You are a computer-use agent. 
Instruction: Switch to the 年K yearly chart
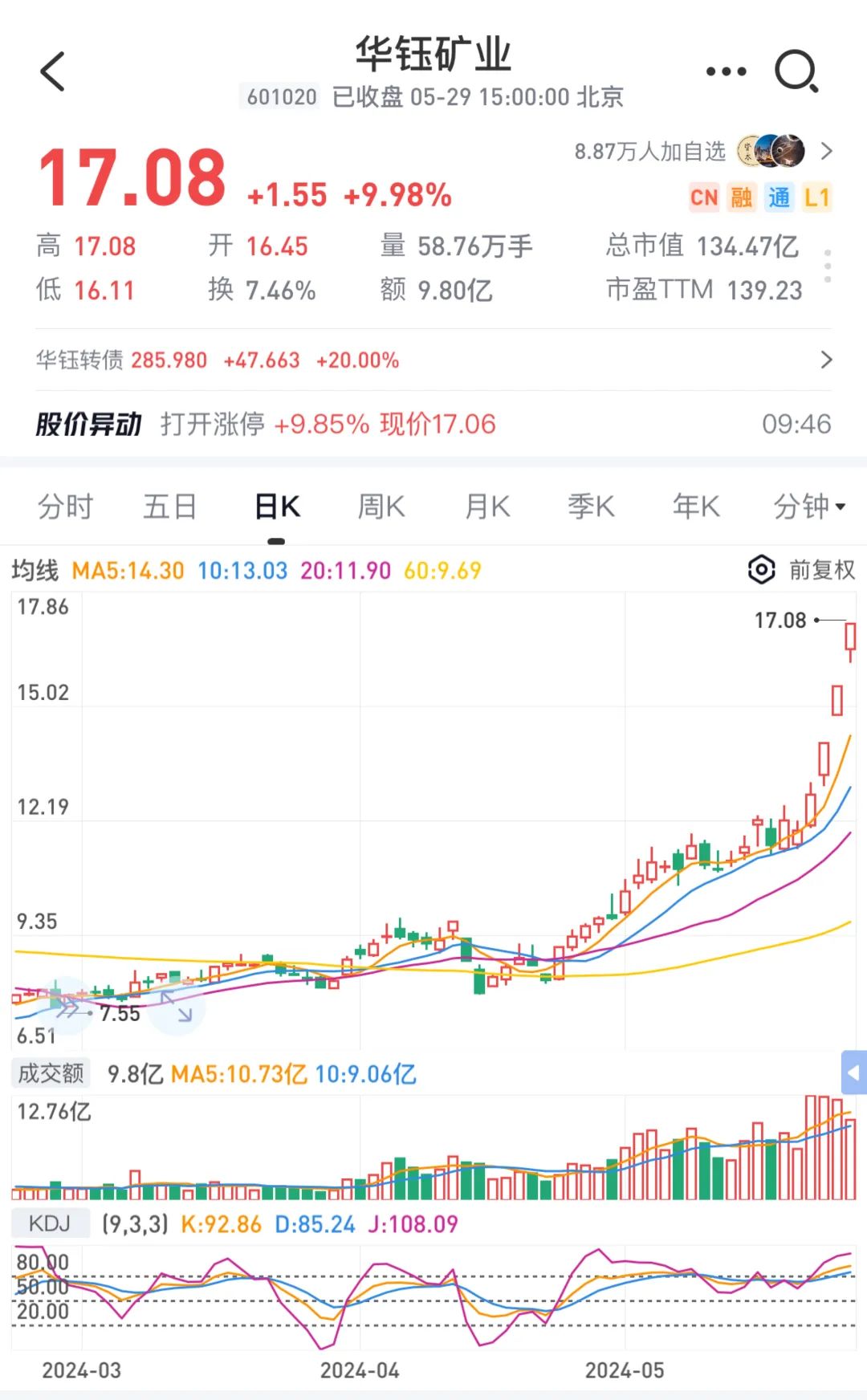point(696,507)
